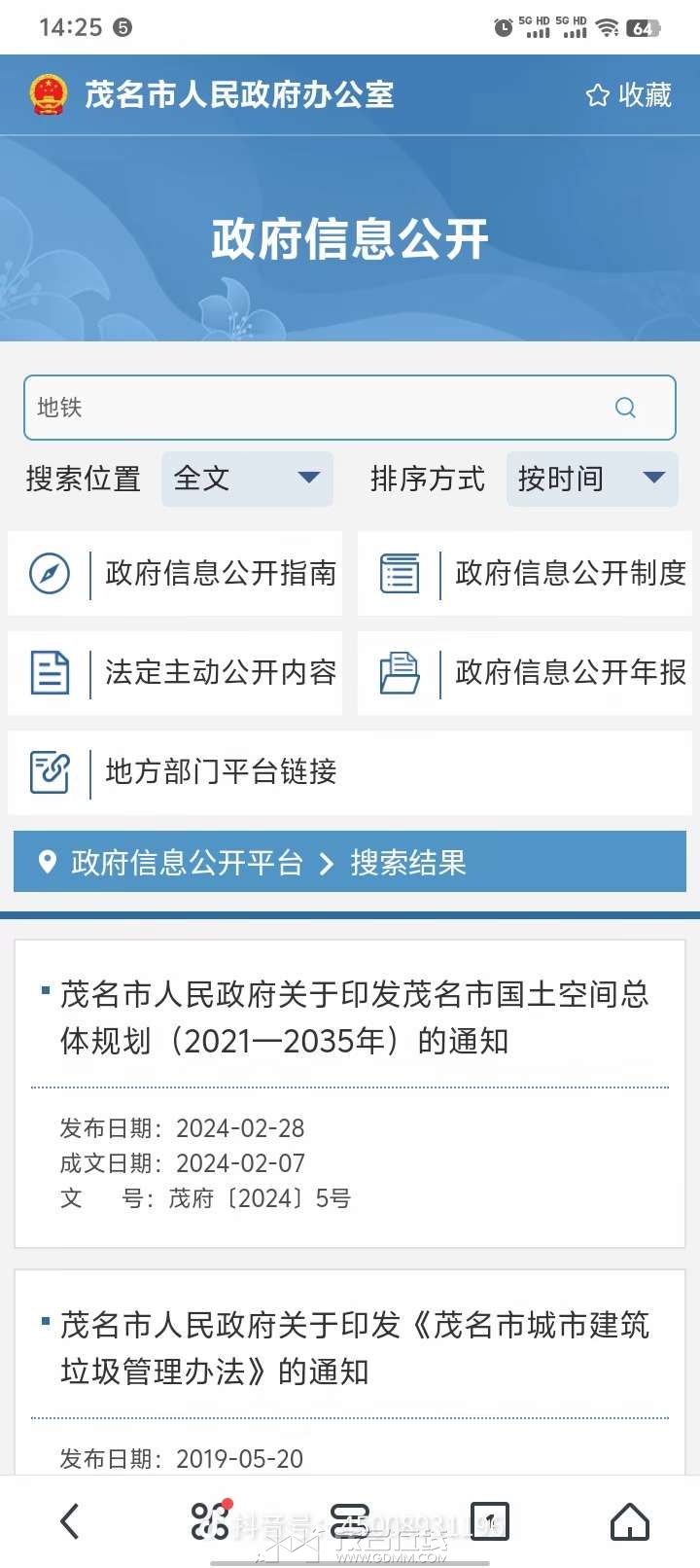Go to 政府信息公开平台 in the breadcrumb
Image resolution: width=700 pixels, height=1568 pixels.
pyautogui.click(x=186, y=863)
